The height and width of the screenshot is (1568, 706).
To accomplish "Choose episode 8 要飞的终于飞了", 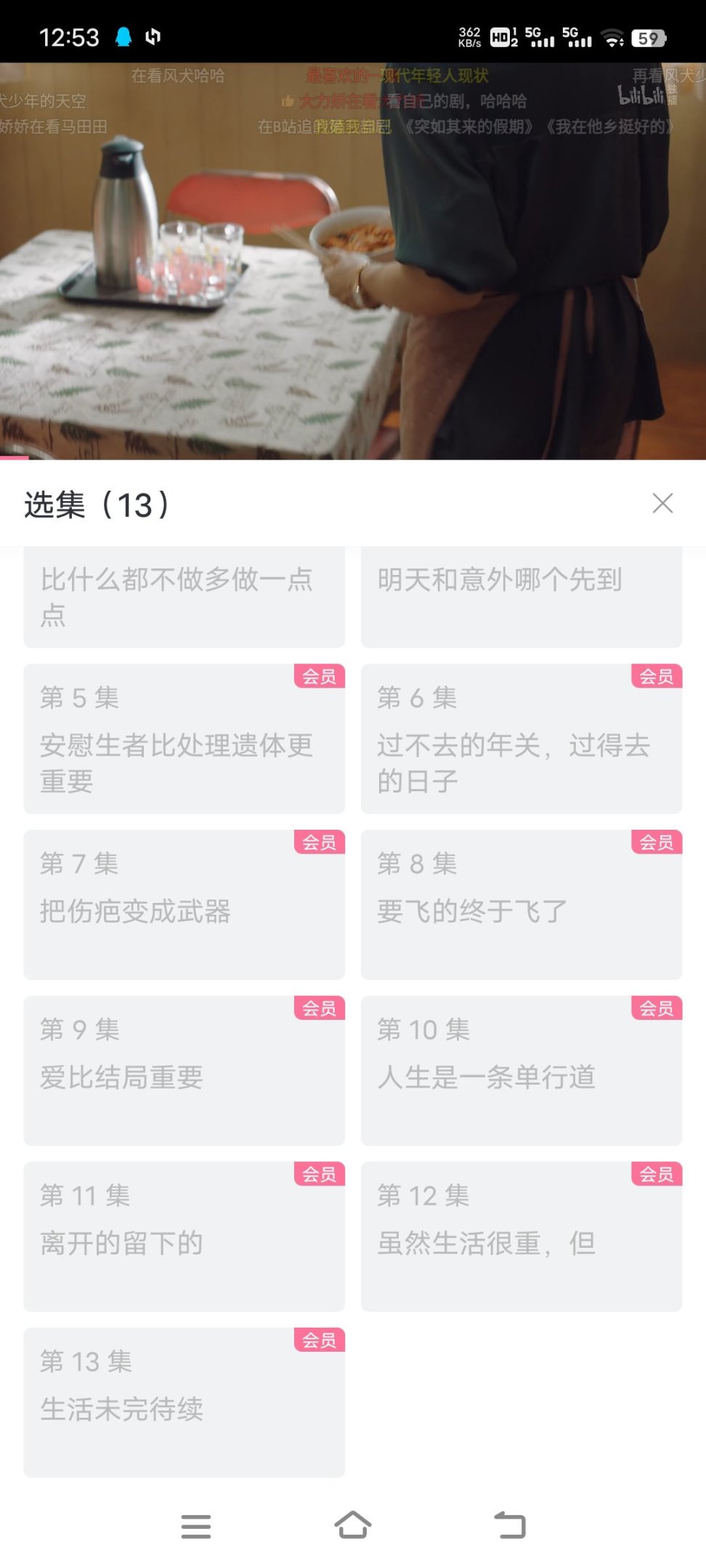I will pos(521,905).
